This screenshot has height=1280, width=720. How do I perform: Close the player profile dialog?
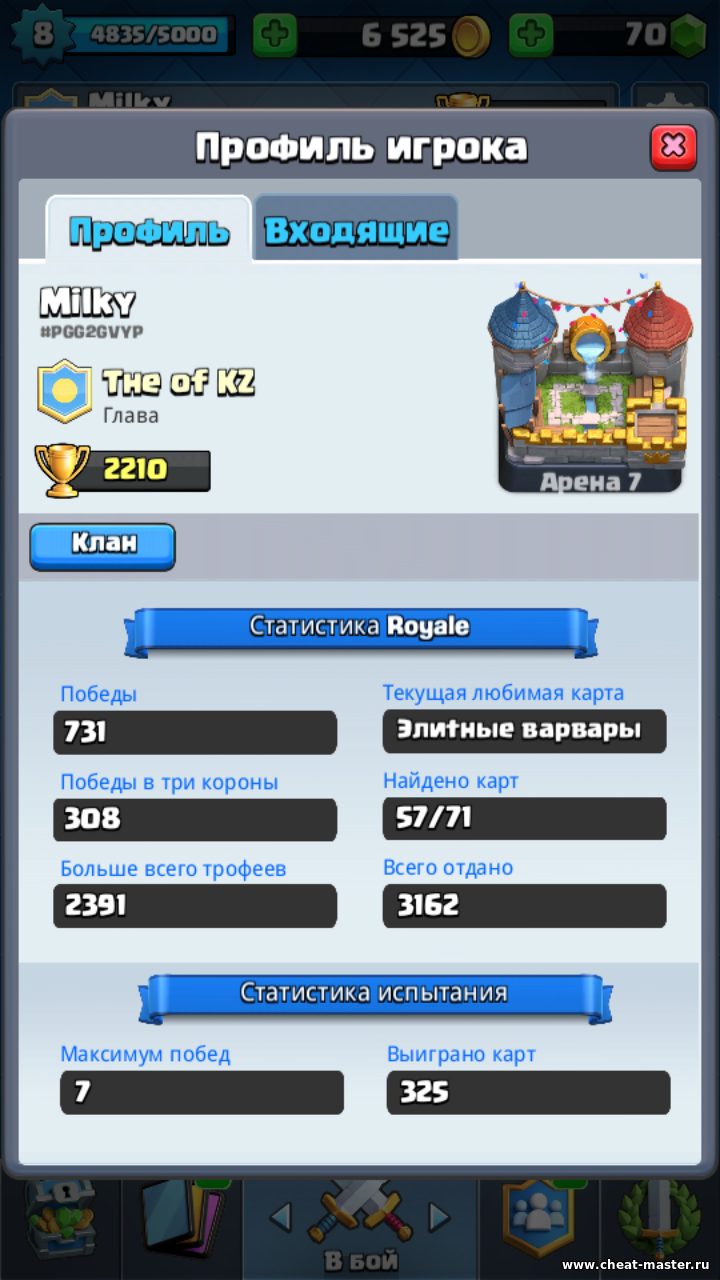coord(673,147)
